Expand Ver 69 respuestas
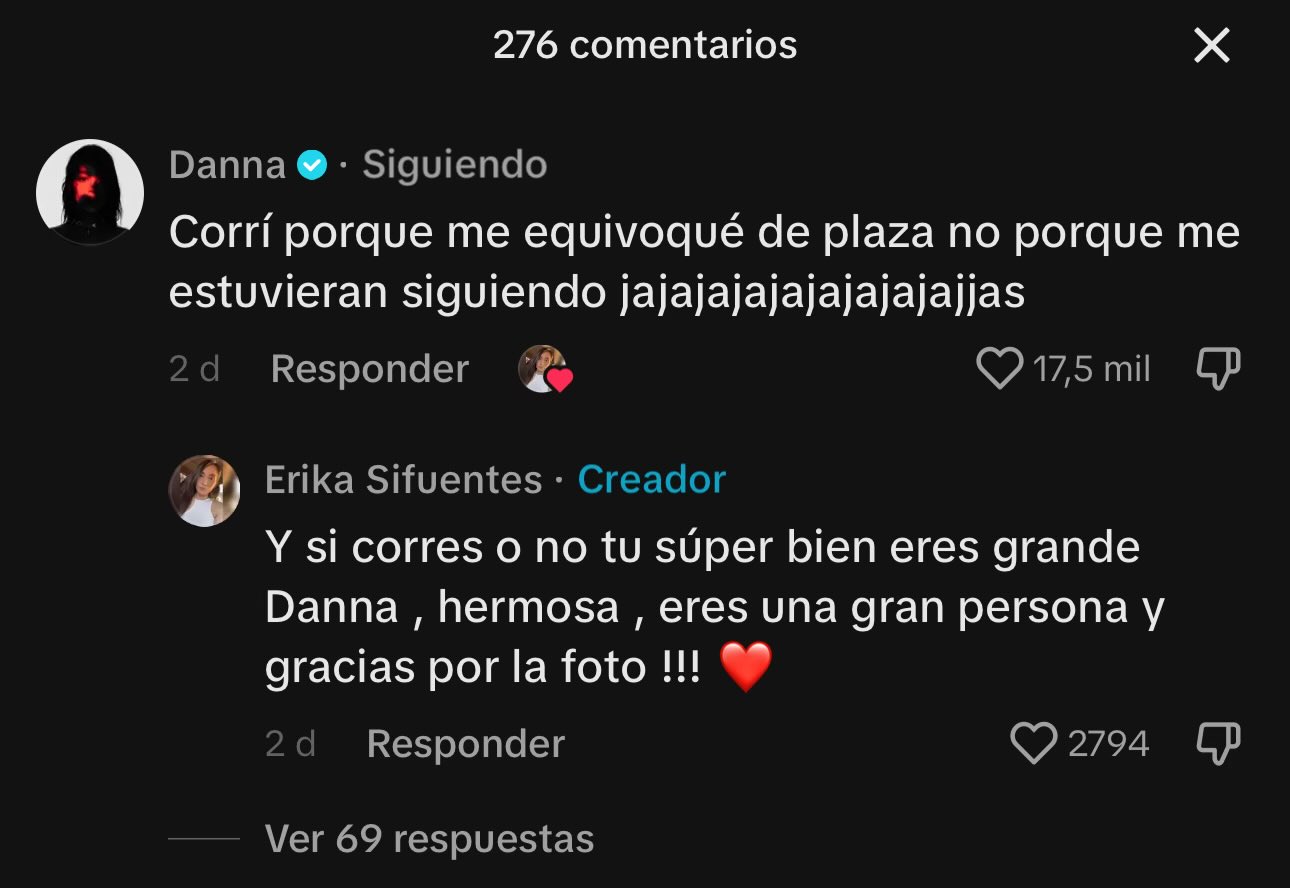This screenshot has width=1290, height=888. click(429, 839)
